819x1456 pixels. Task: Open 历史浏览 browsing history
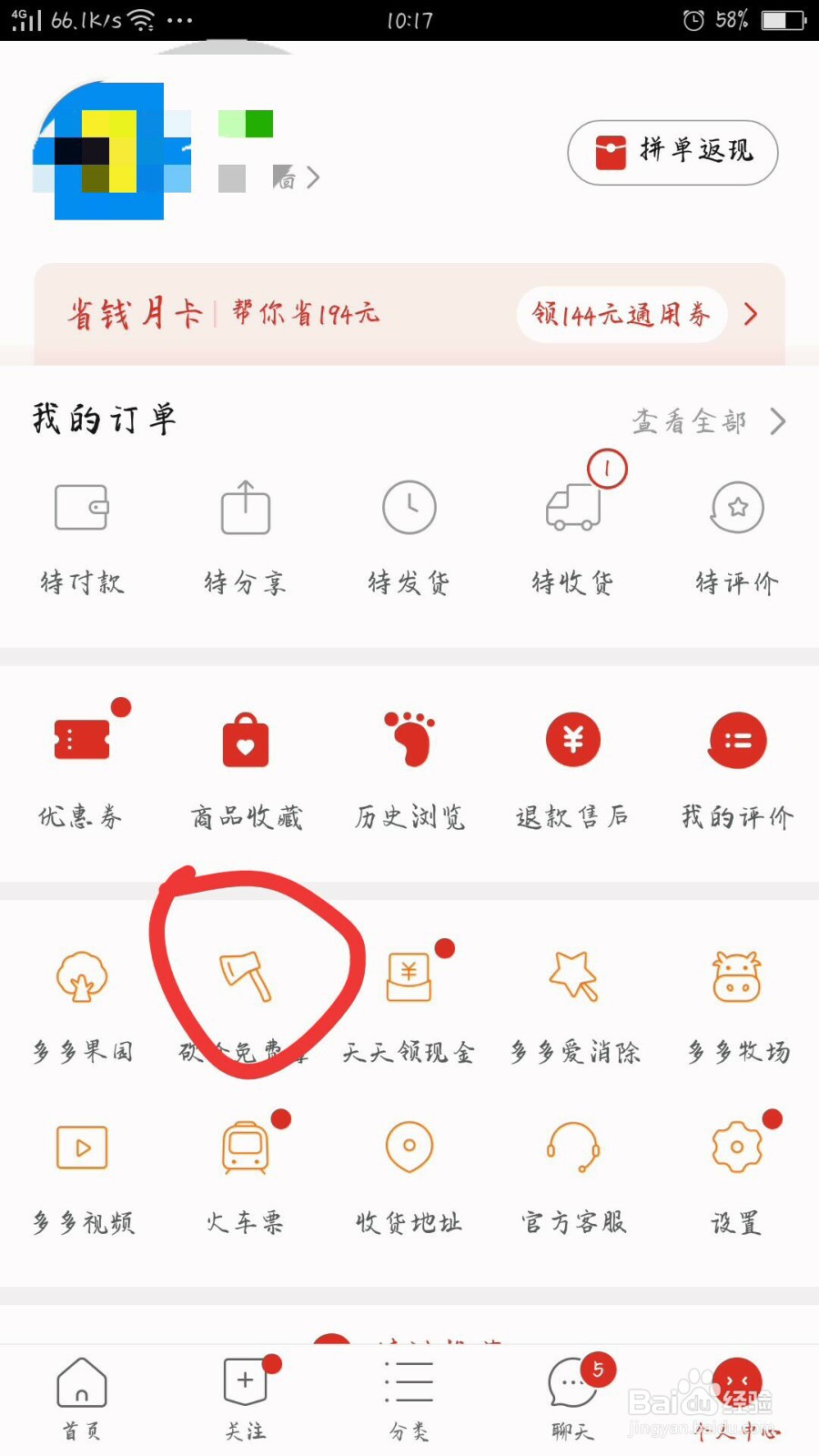(409, 769)
